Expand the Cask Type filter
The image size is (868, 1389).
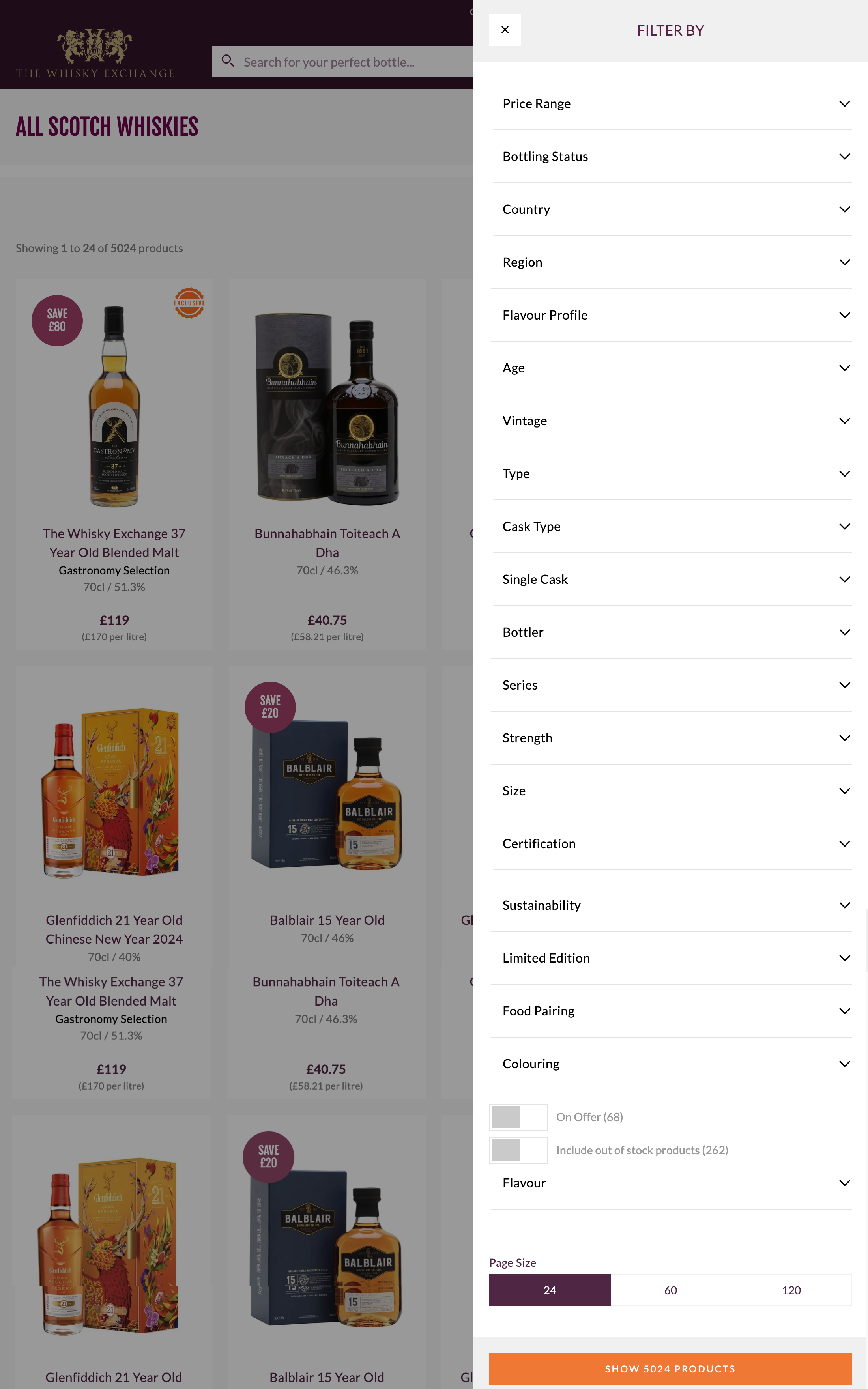point(670,526)
